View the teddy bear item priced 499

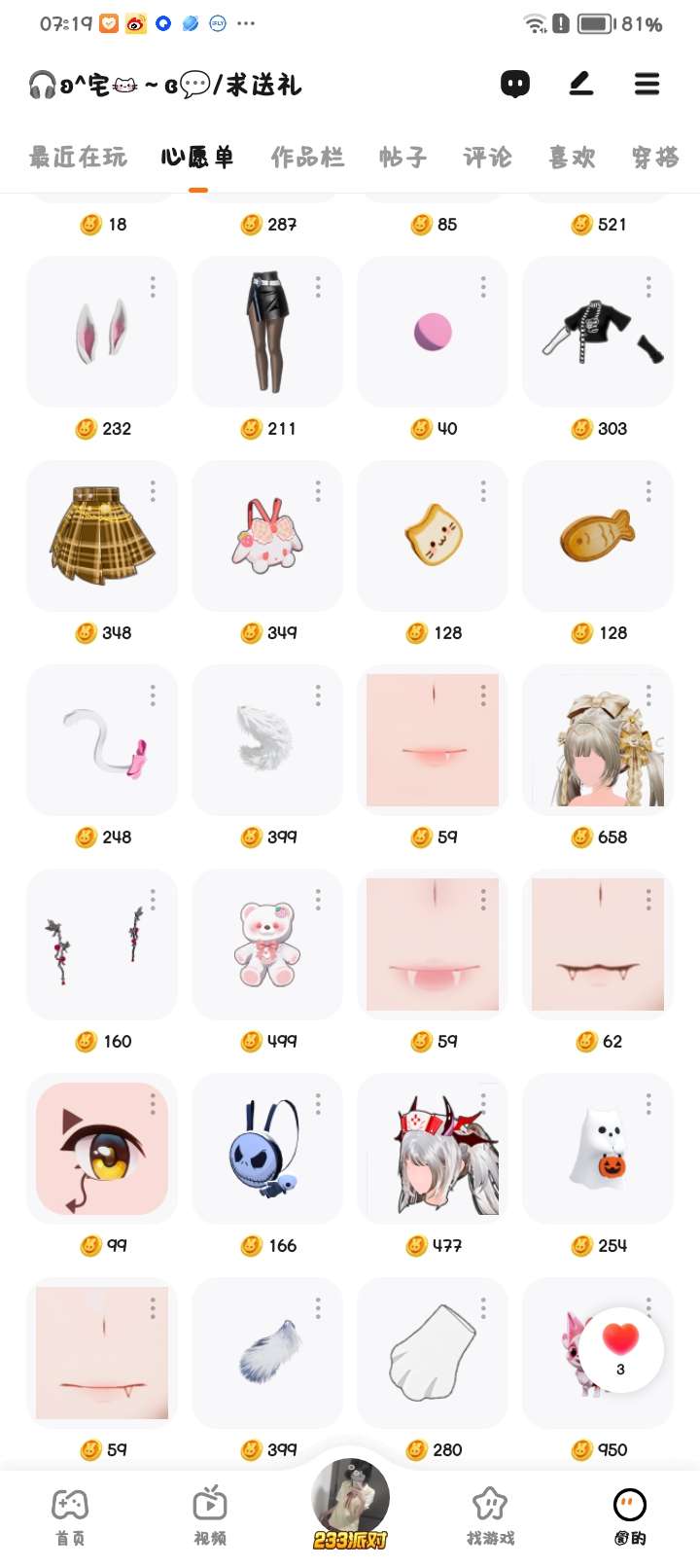pyautogui.click(x=267, y=944)
